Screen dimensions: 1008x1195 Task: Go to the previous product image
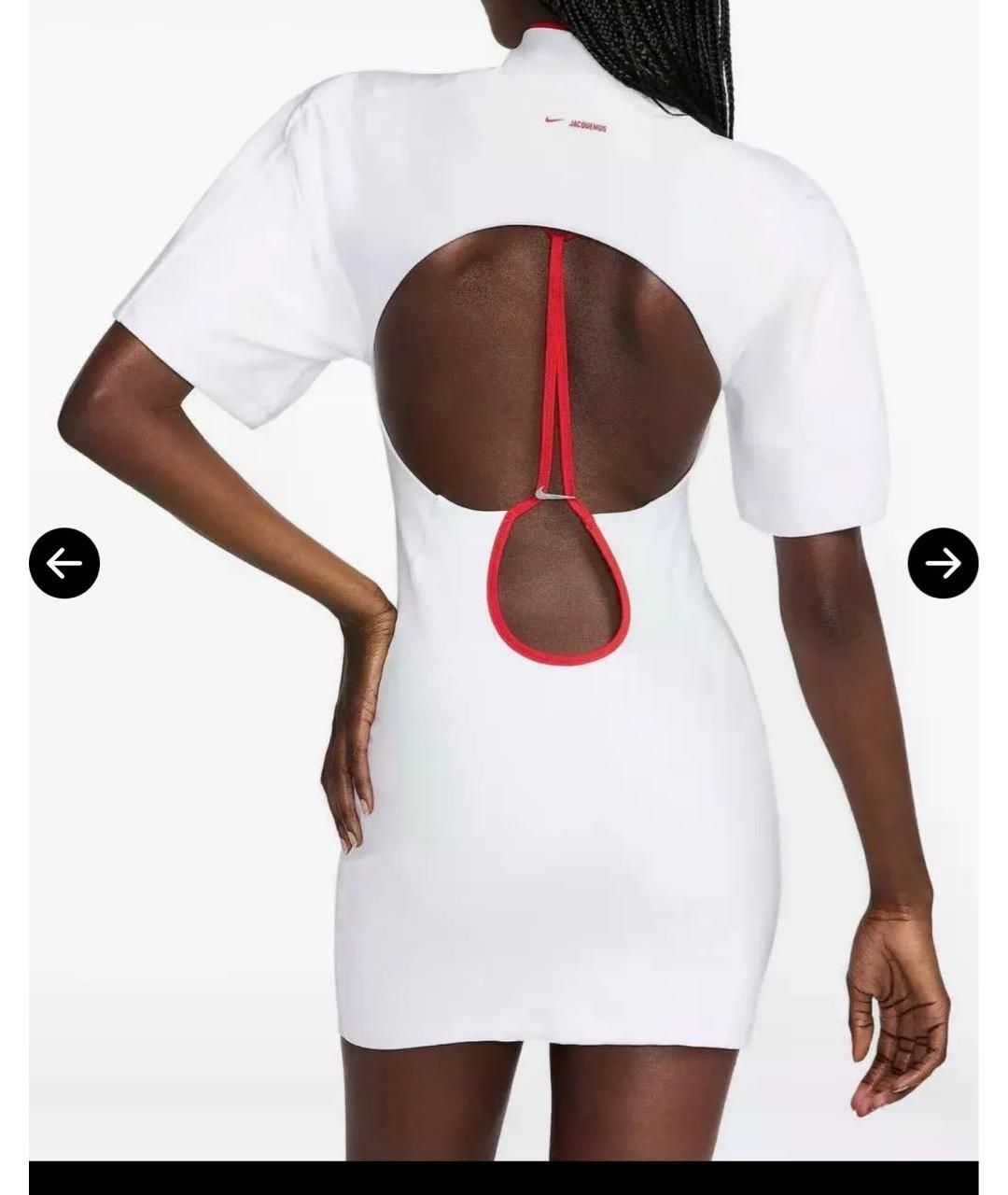[64, 563]
